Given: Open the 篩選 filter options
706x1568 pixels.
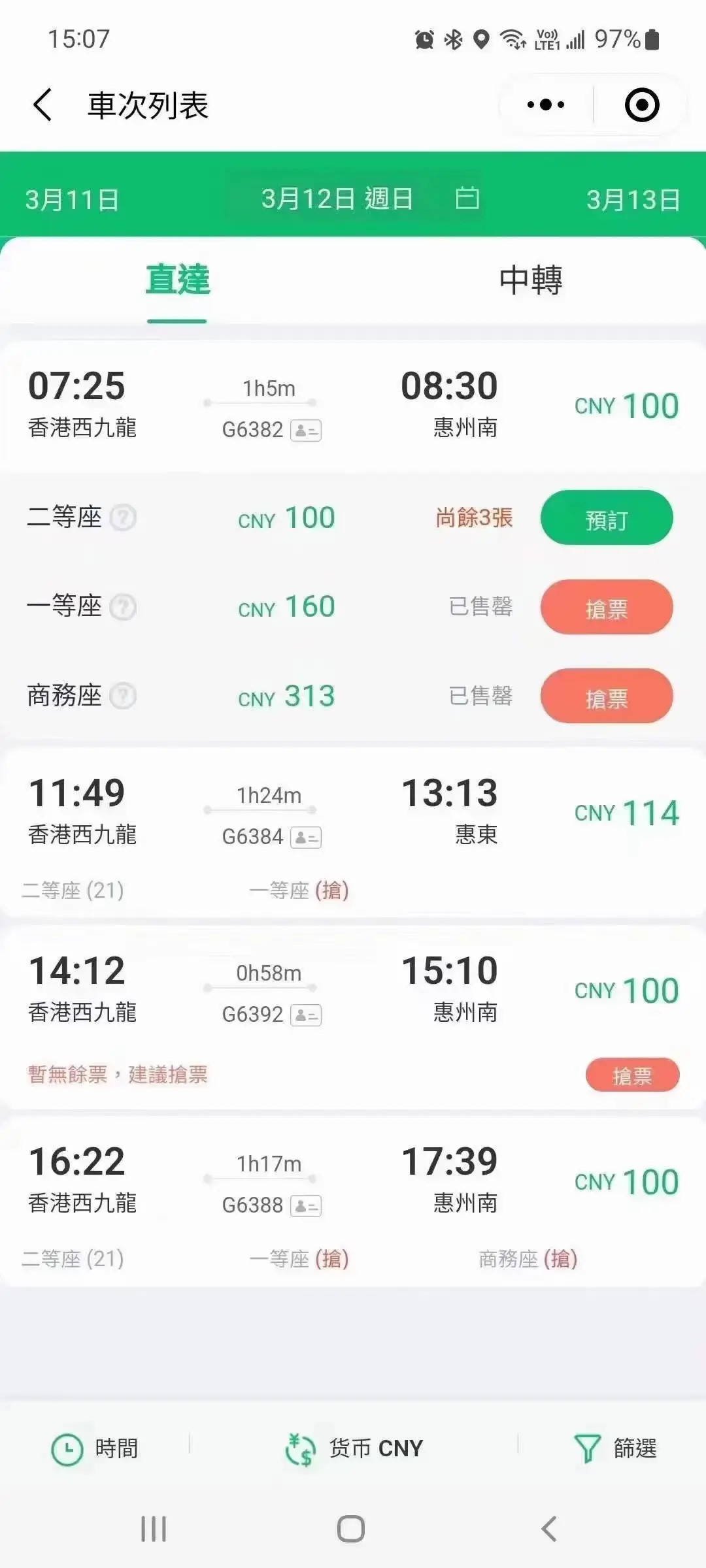Looking at the screenshot, I should [x=614, y=1449].
